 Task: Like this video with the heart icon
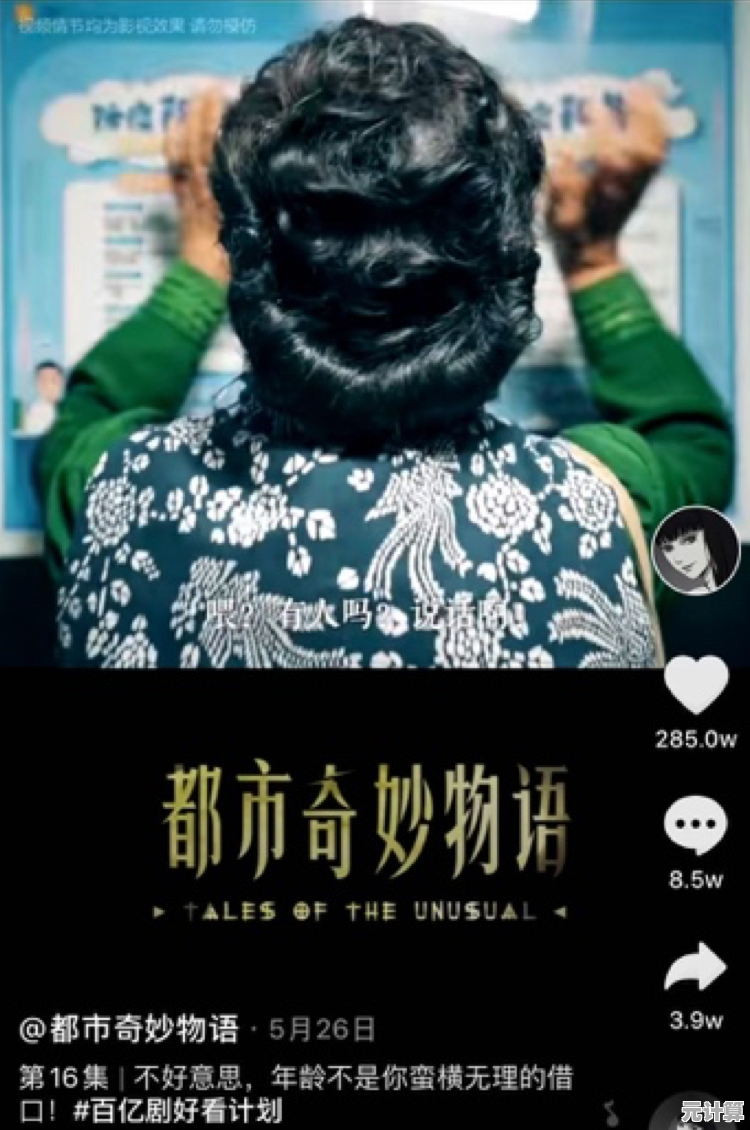696,685
